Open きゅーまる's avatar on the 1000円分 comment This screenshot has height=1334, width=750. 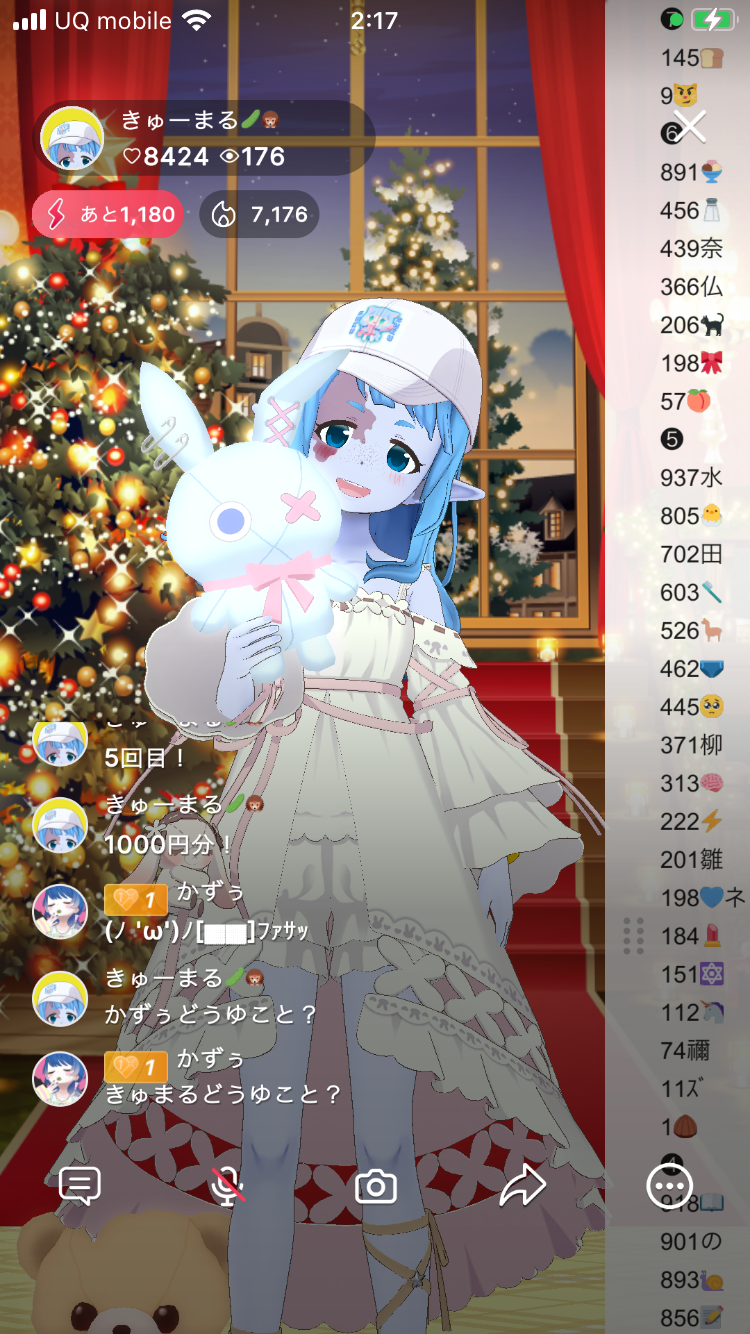(x=60, y=825)
